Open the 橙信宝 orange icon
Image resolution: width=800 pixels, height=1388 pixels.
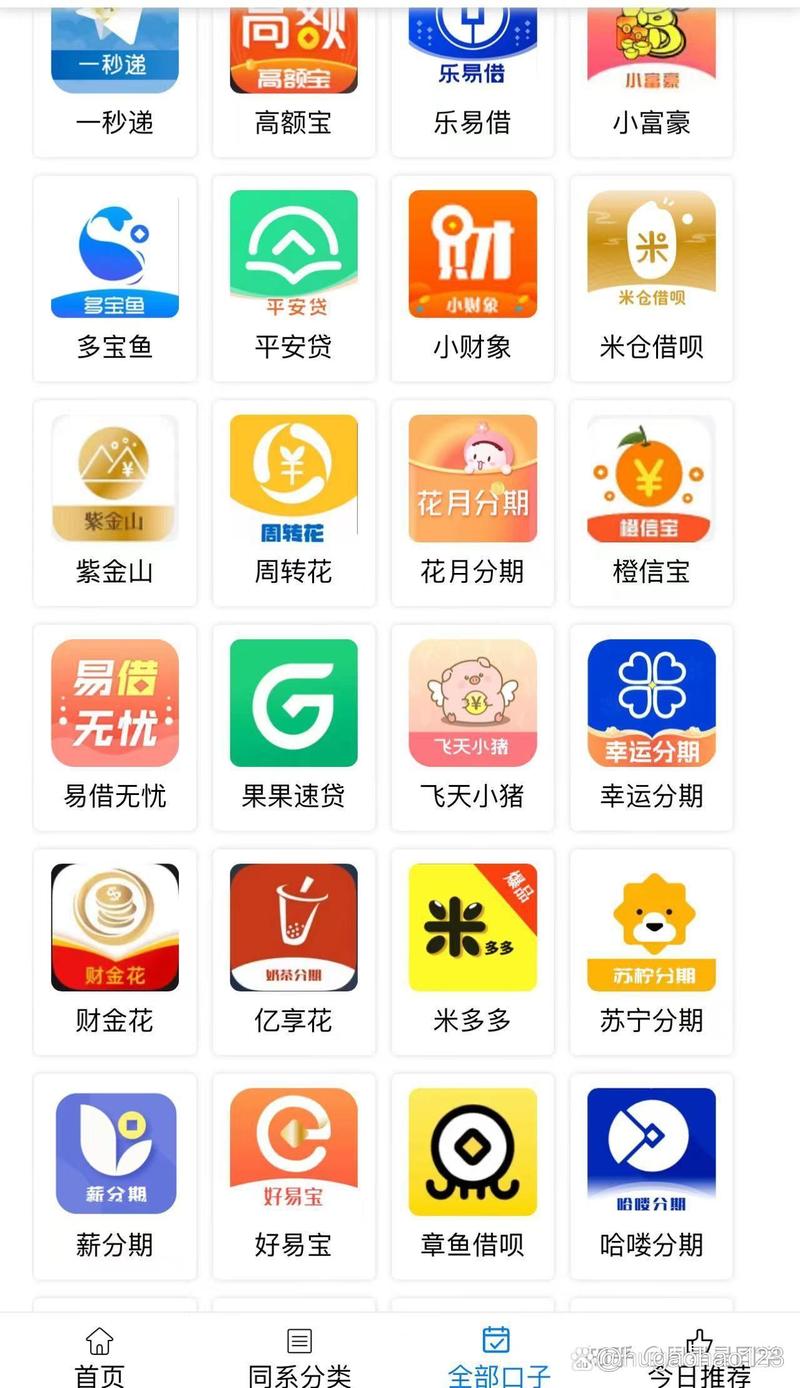[x=650, y=477]
